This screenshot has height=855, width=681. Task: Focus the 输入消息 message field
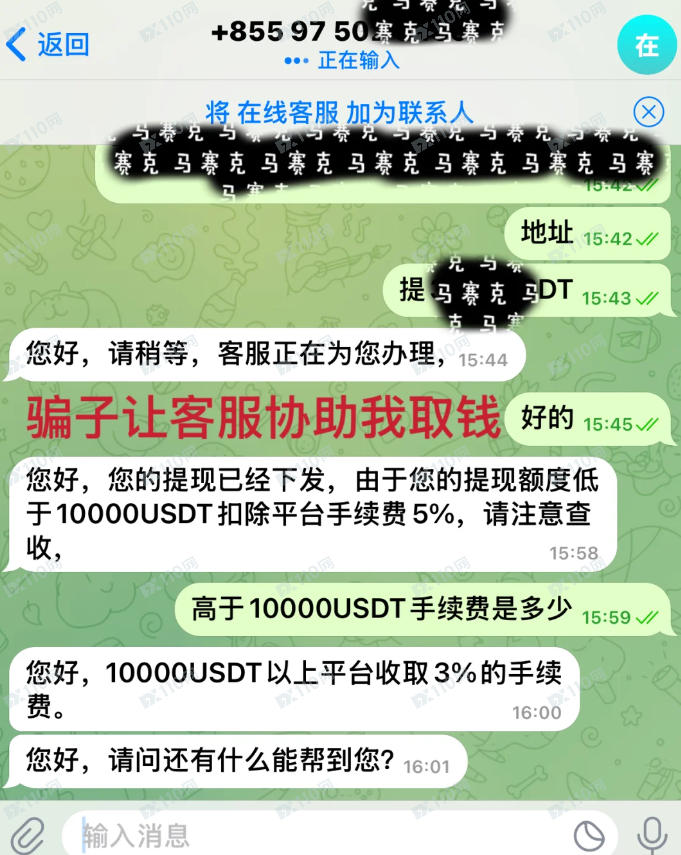[x=320, y=835]
